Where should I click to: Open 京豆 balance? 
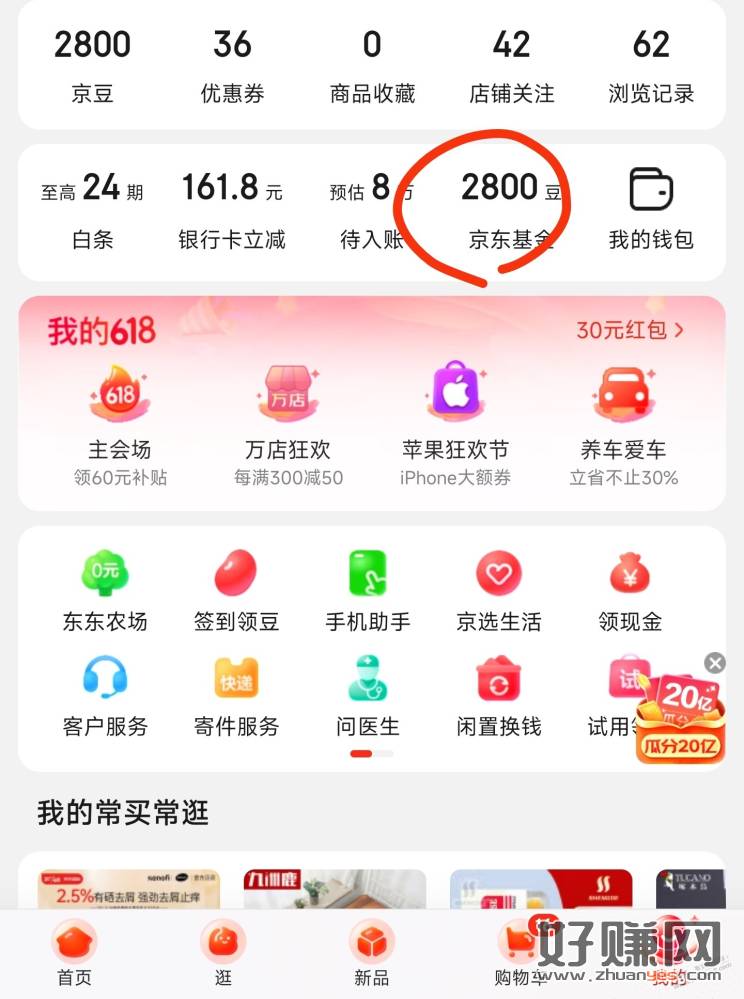[92, 66]
